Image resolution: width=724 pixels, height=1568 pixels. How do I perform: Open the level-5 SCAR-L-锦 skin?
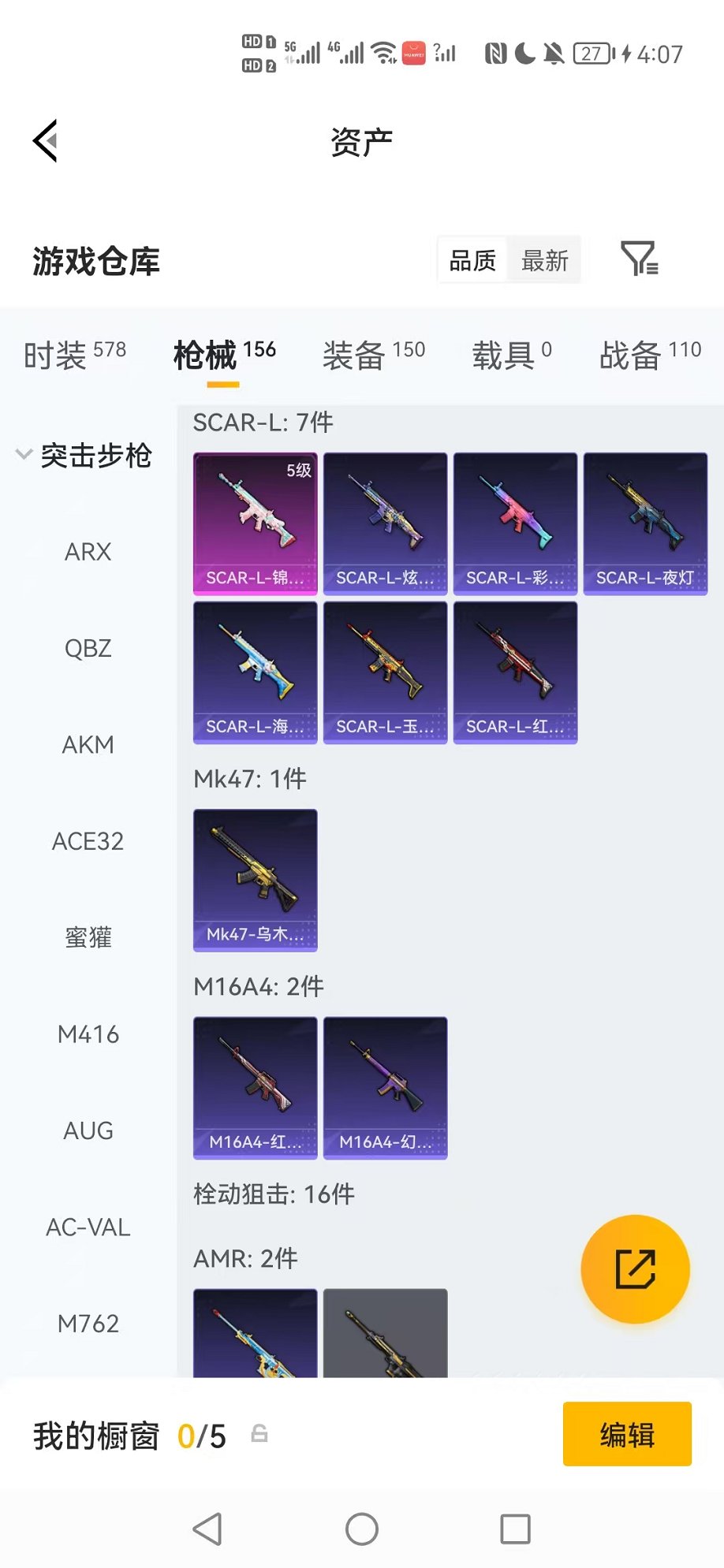click(255, 523)
